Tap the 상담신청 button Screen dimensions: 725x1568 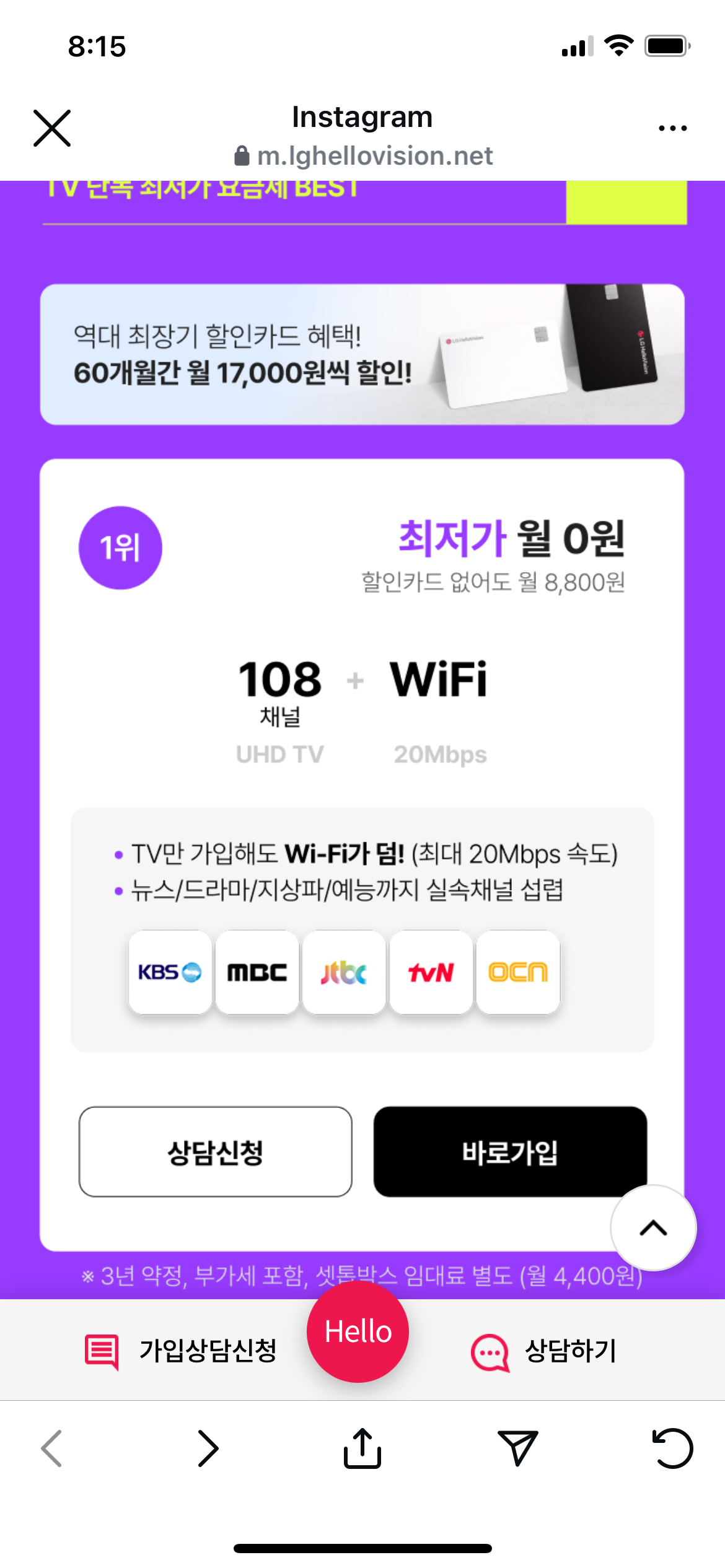click(x=215, y=1152)
